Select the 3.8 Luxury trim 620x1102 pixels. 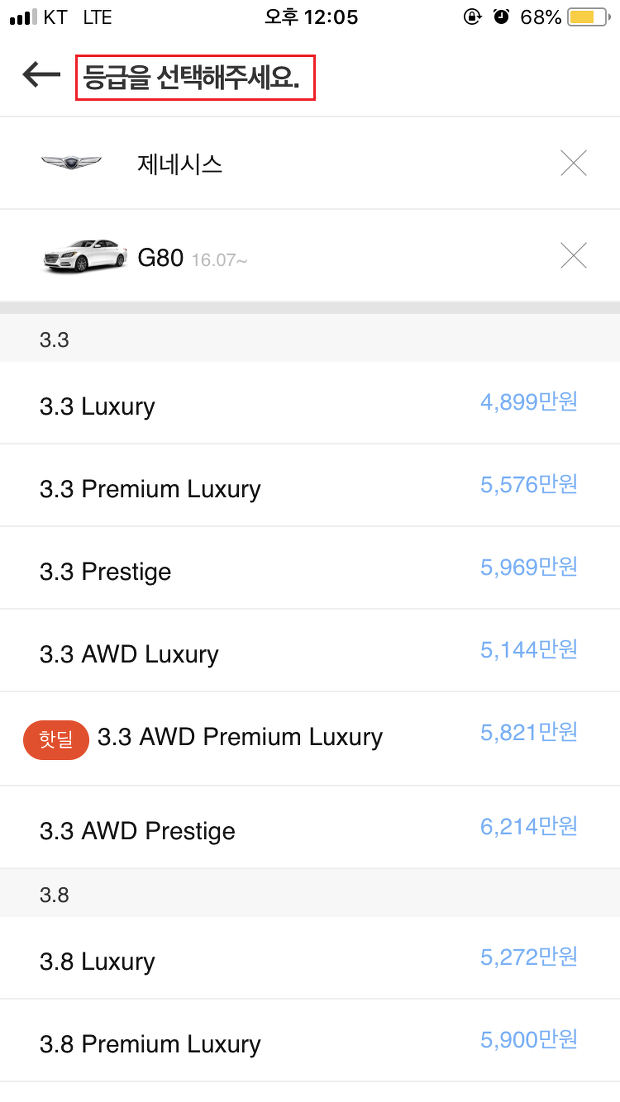click(310, 958)
